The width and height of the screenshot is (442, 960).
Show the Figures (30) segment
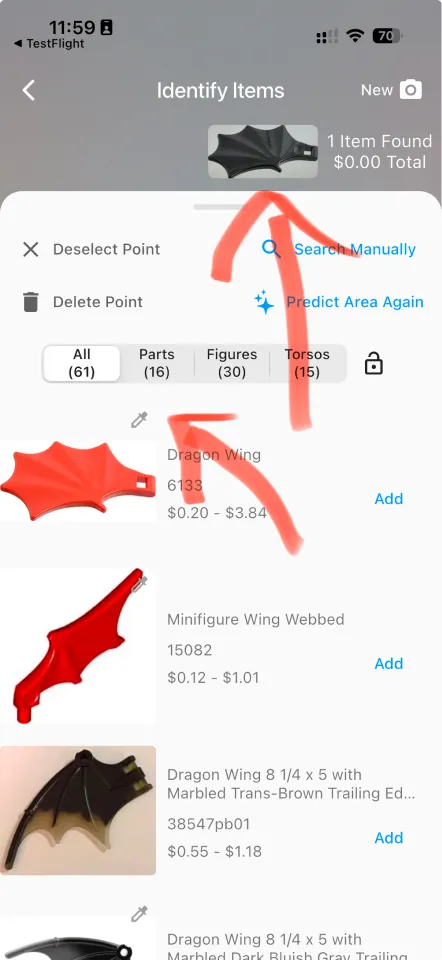click(x=231, y=364)
